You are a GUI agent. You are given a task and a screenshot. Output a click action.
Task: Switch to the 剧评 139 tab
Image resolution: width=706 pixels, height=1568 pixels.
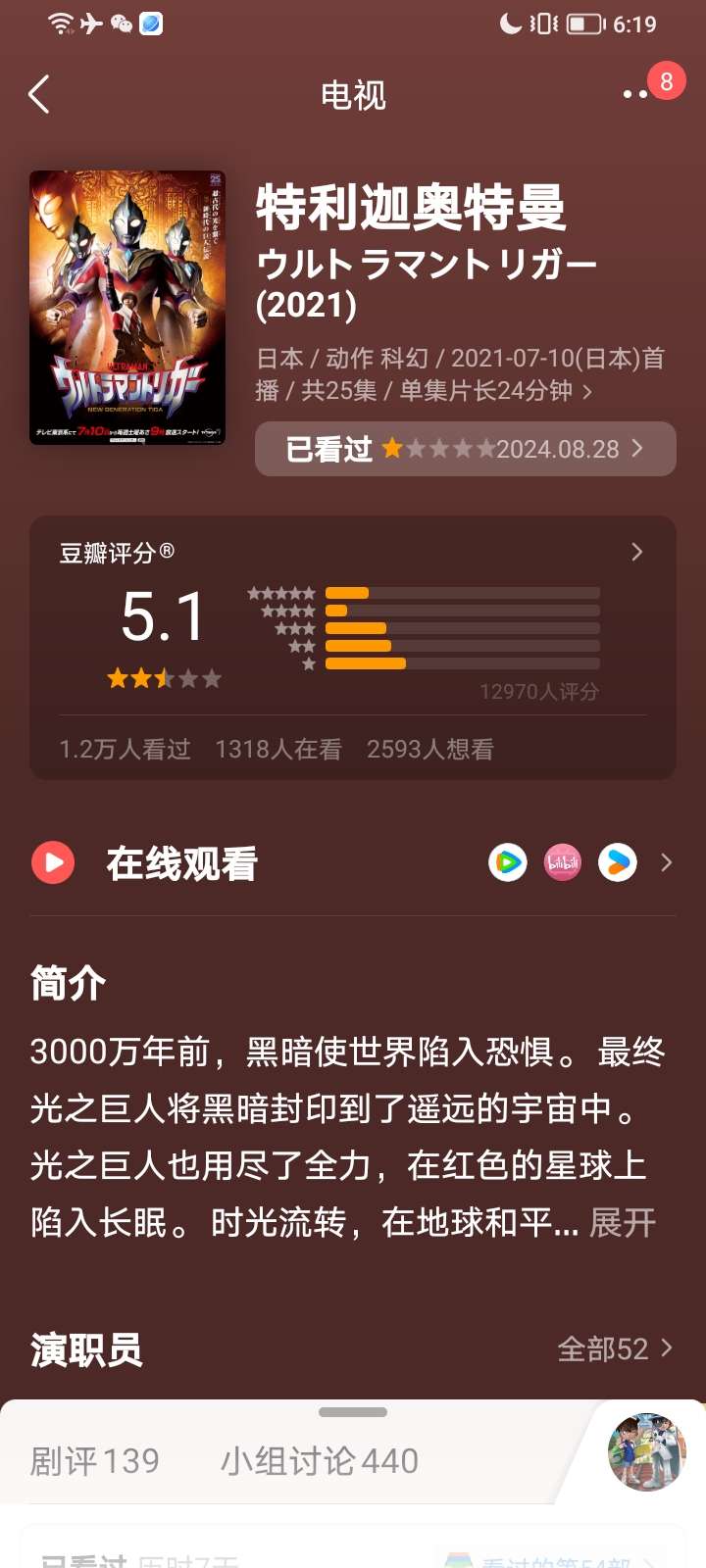[95, 1461]
